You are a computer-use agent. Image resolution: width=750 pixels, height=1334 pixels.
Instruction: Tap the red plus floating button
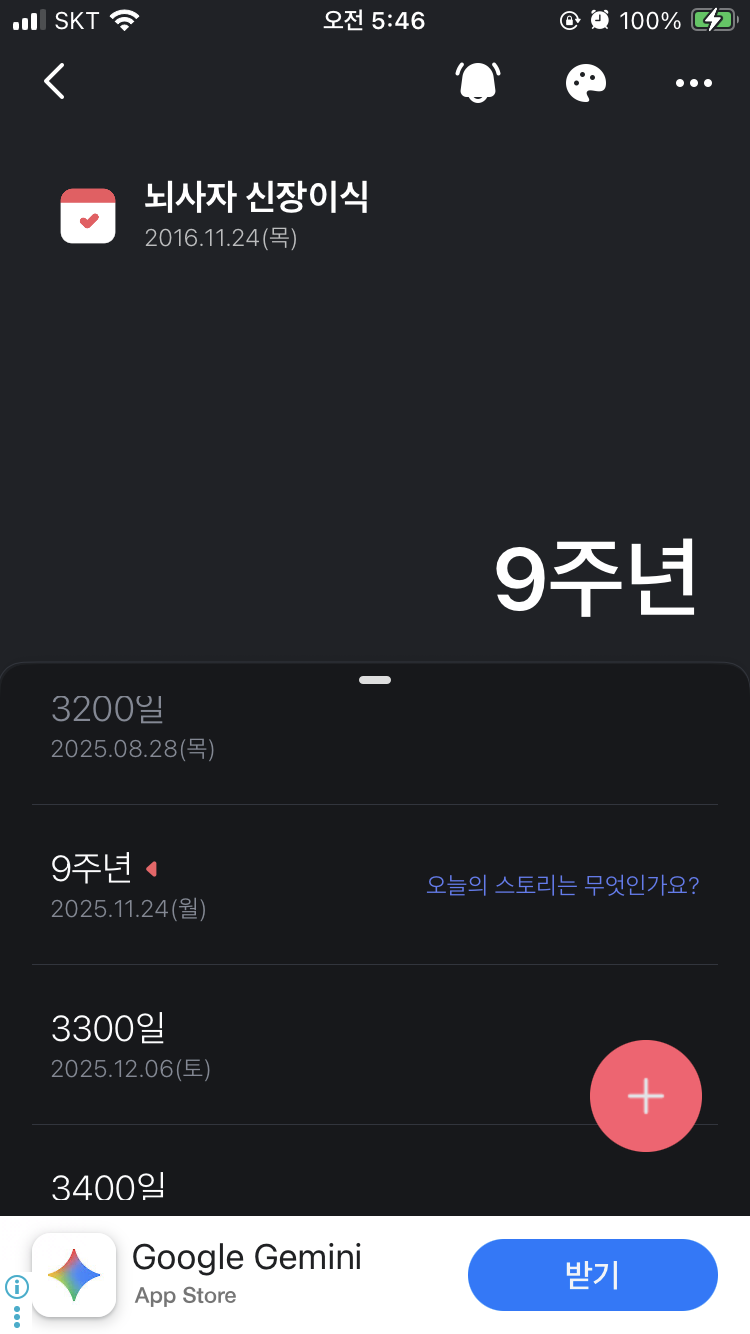(x=645, y=1096)
